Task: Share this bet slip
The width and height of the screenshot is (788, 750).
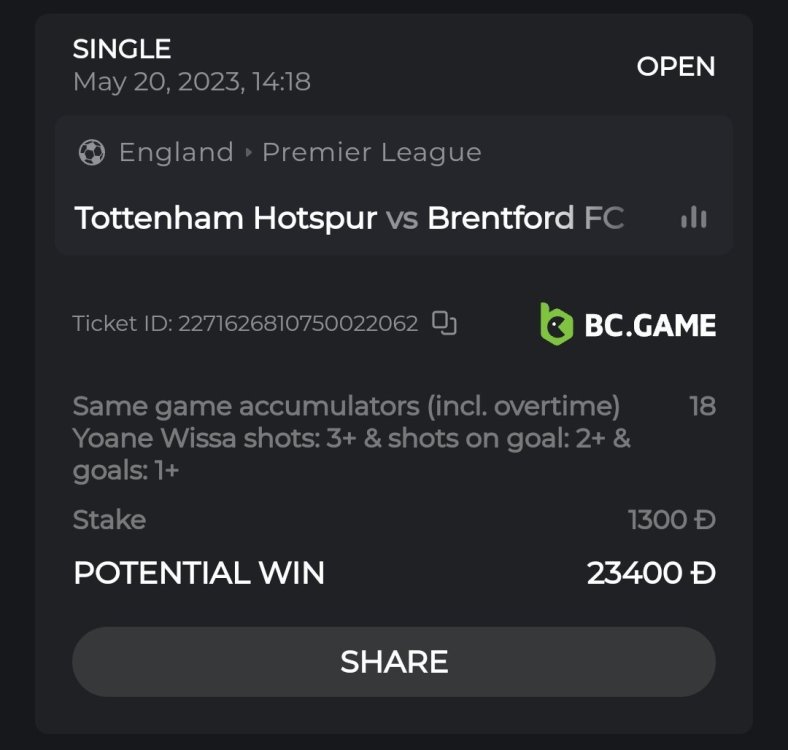Action: point(394,662)
